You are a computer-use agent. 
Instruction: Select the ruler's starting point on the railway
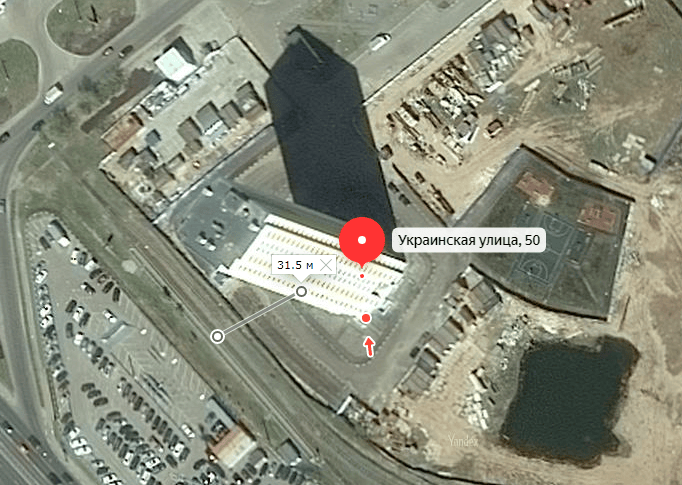coord(218,336)
